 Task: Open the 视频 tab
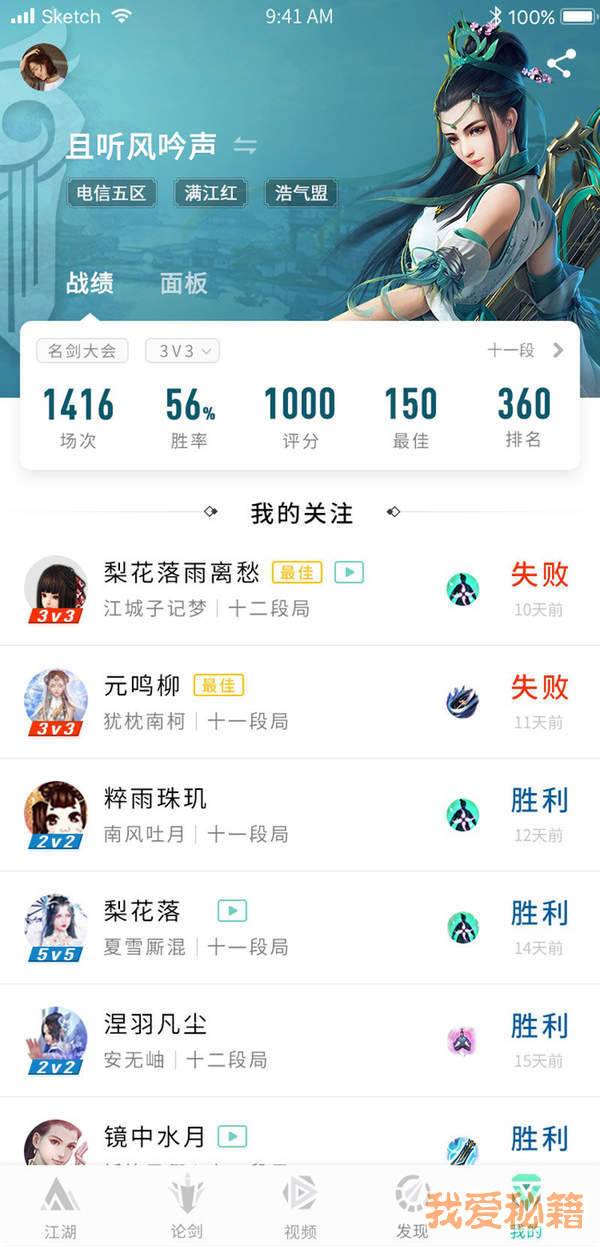point(300,1207)
